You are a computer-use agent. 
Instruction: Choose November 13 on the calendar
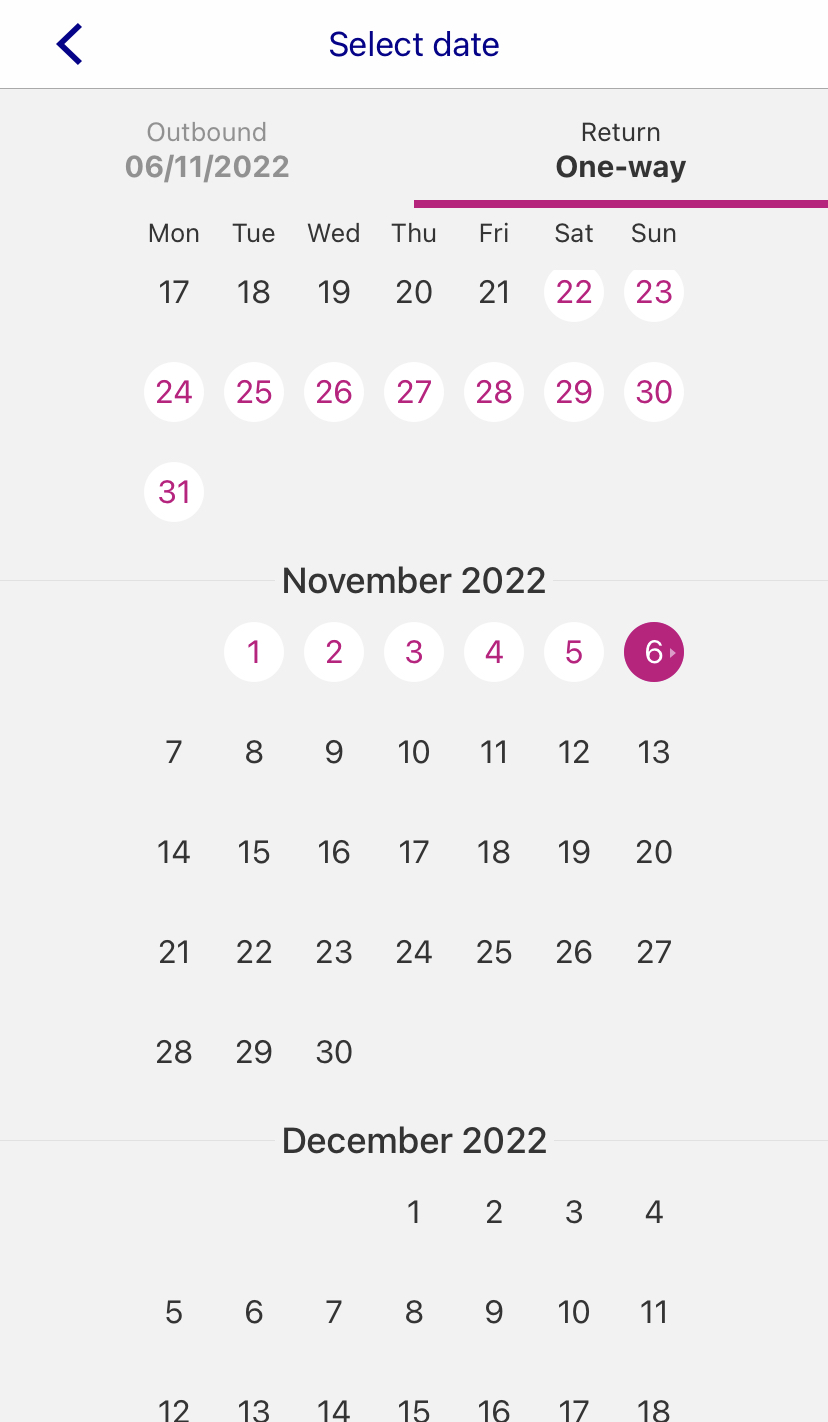[x=653, y=752]
